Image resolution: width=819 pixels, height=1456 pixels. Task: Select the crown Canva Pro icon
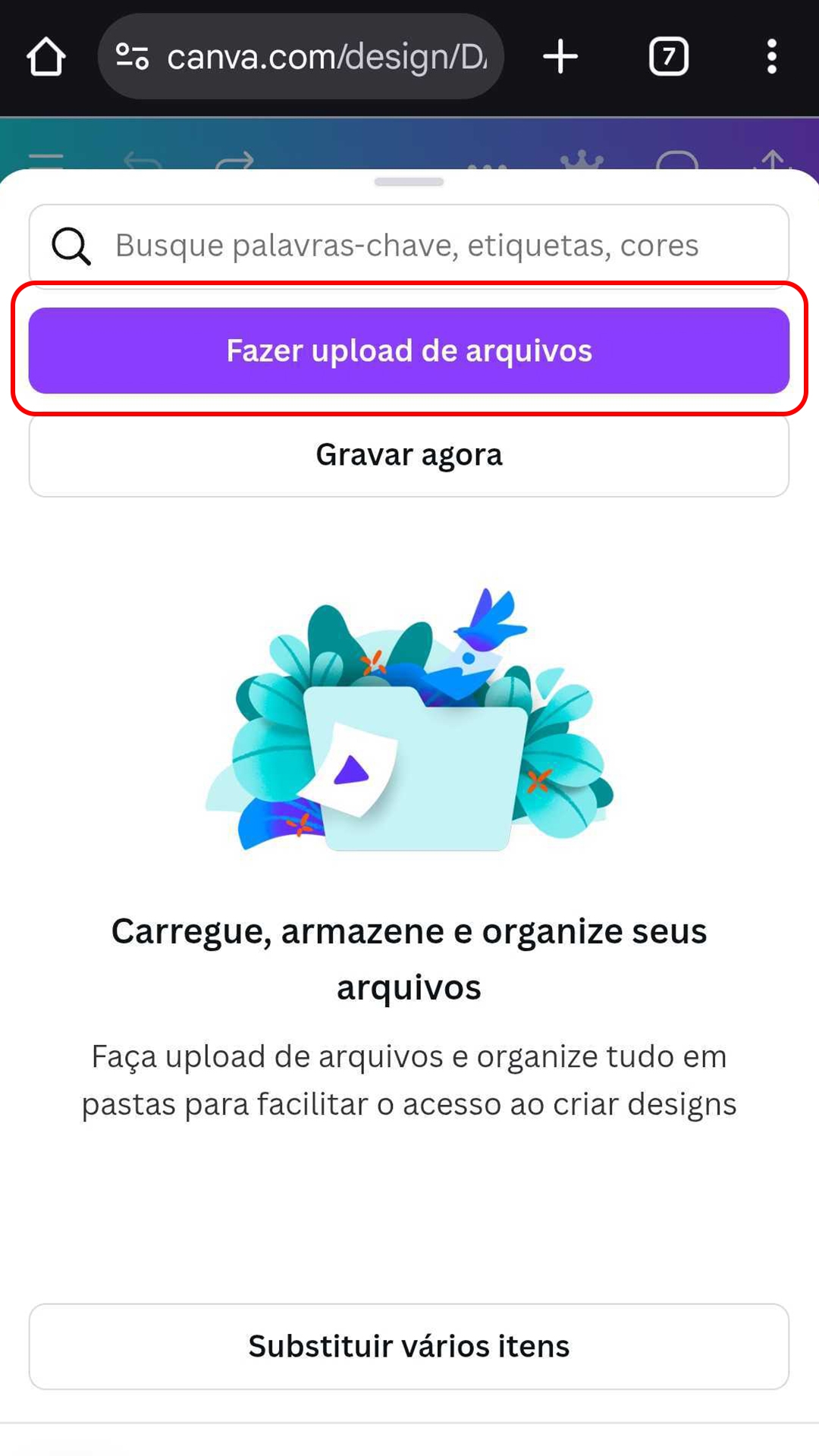pyautogui.click(x=580, y=161)
